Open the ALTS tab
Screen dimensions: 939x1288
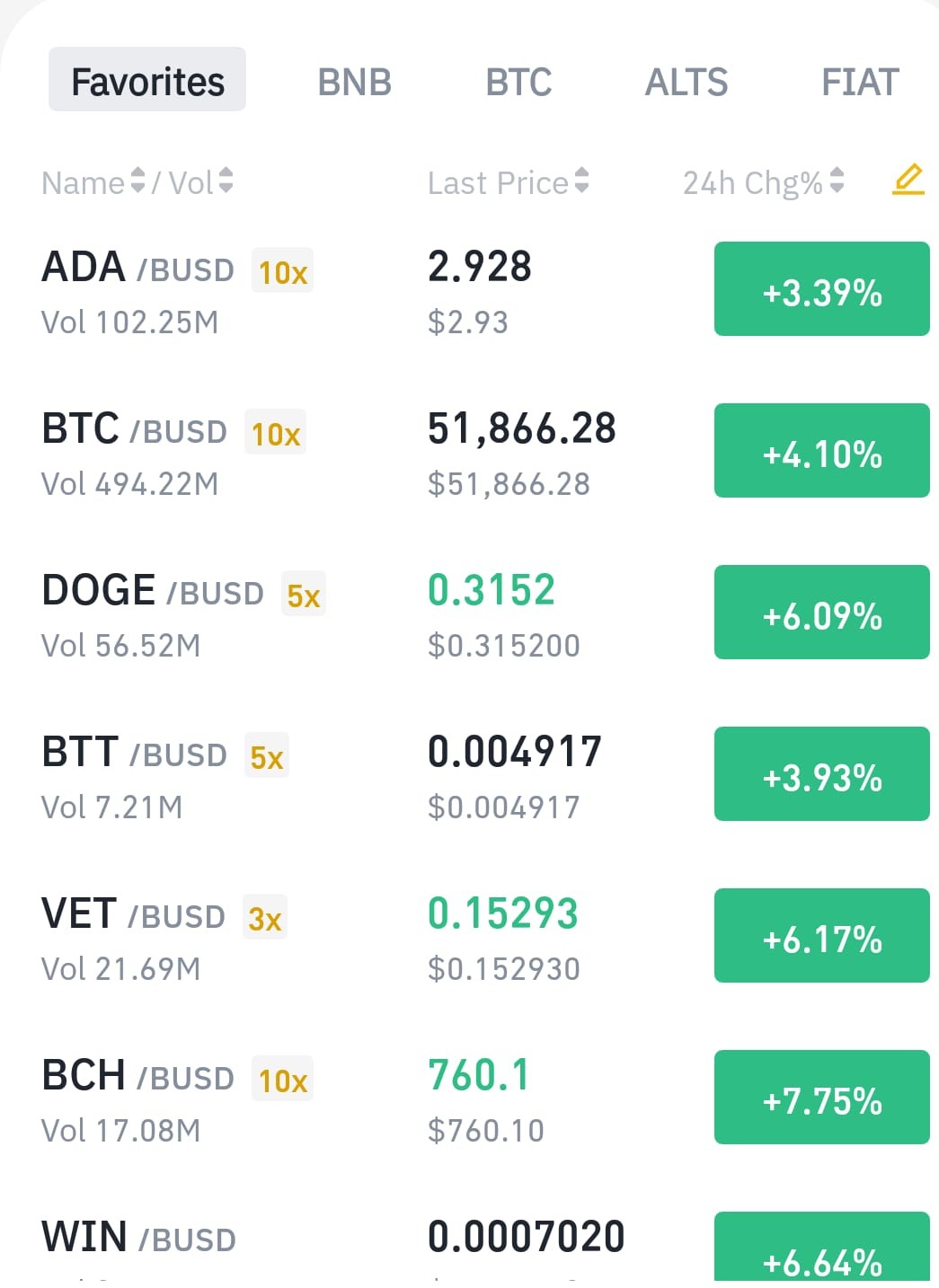pos(687,82)
